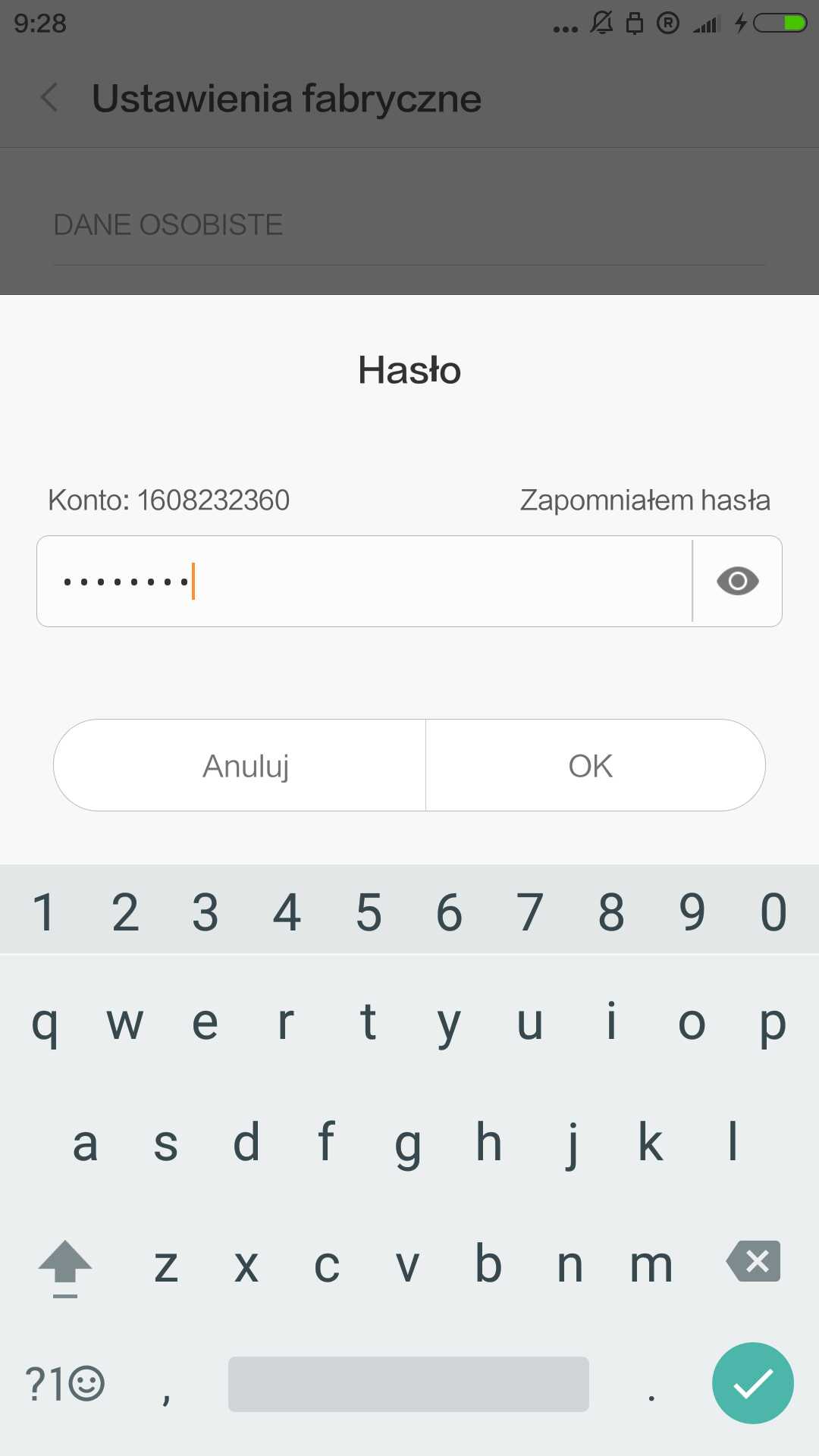Viewport: 819px width, 1456px height.
Task: Delete a character with backspace key
Action: [x=754, y=1261]
